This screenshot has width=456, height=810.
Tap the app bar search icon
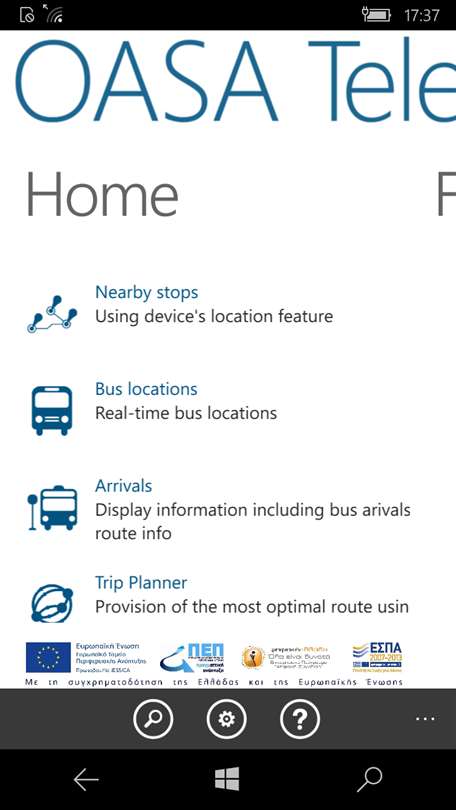153,719
